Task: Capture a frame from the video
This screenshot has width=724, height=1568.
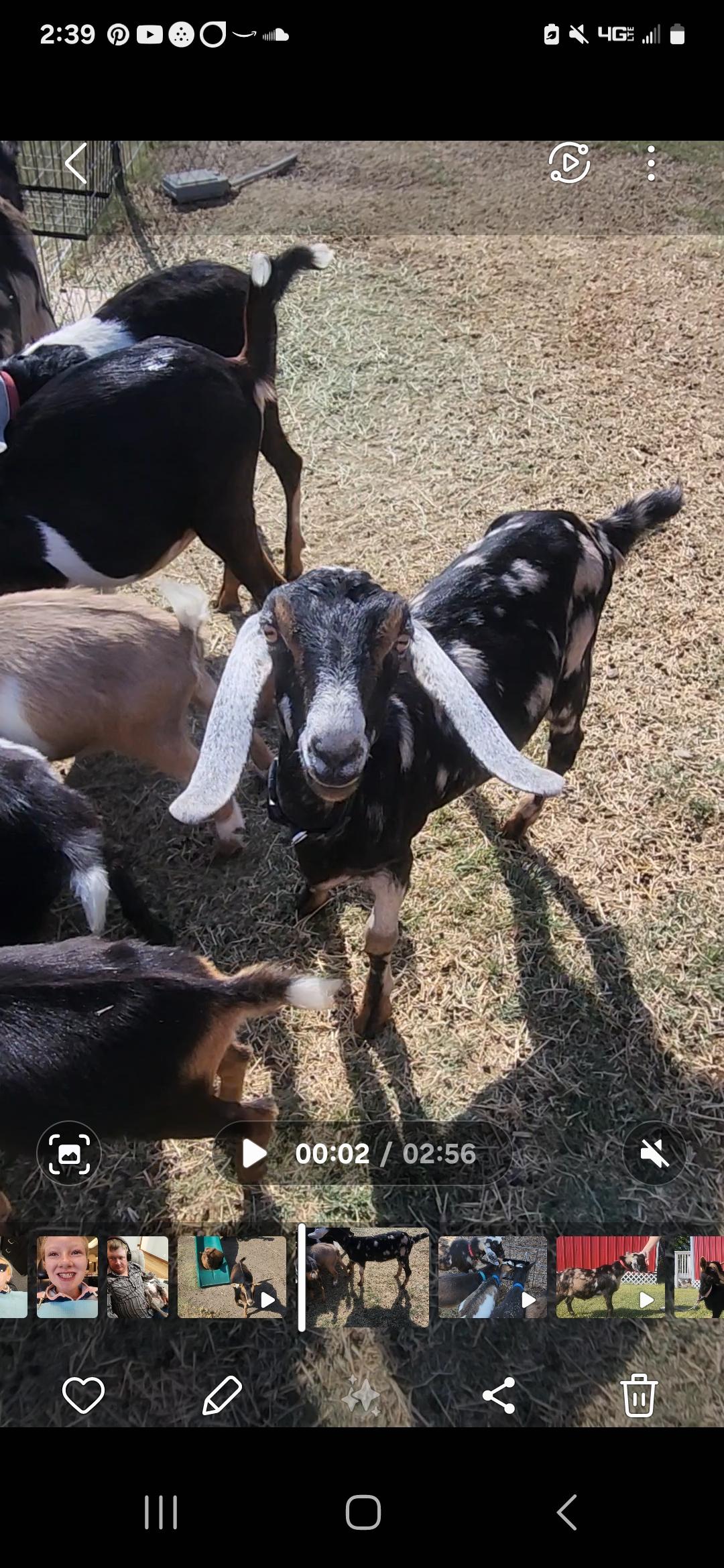Action: [69, 1153]
